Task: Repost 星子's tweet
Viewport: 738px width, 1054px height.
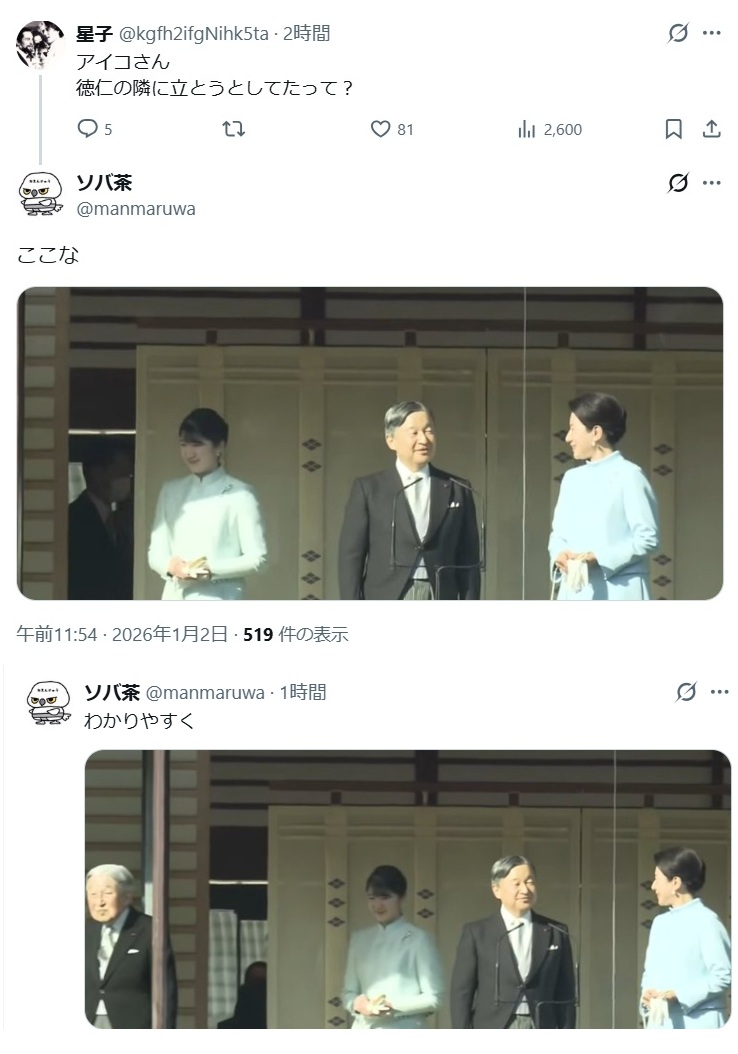Action: [x=233, y=129]
